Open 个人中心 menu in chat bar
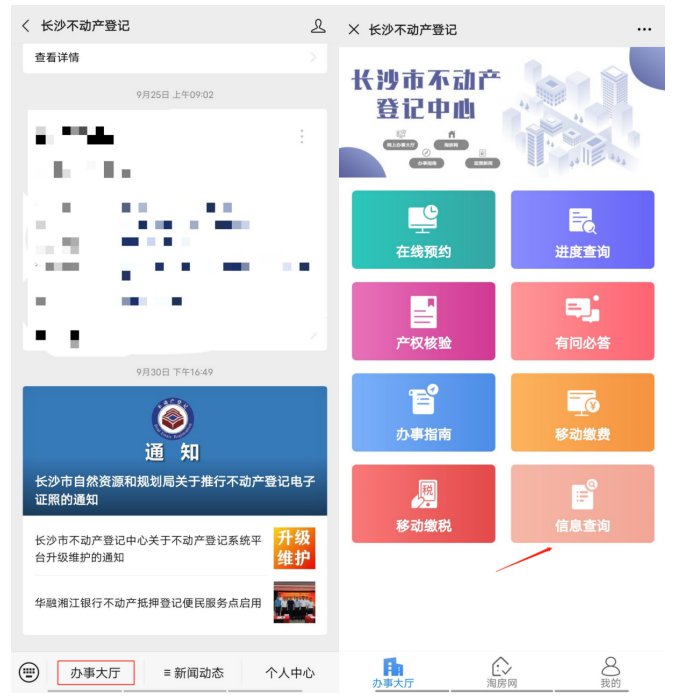Screen dimensions: 673x696 pyautogui.click(x=289, y=673)
